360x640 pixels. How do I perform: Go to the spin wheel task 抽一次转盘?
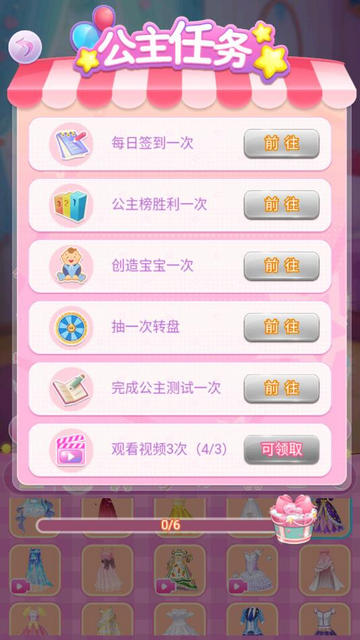[x=281, y=327]
